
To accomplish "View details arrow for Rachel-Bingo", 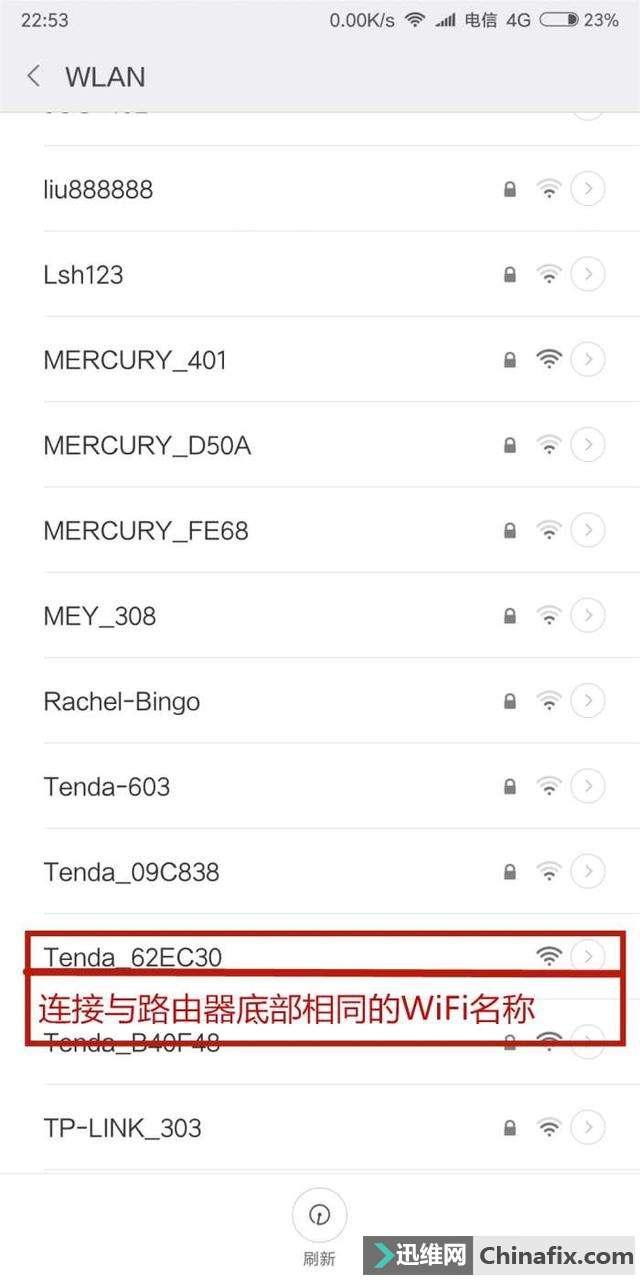I will pyautogui.click(x=588, y=701).
